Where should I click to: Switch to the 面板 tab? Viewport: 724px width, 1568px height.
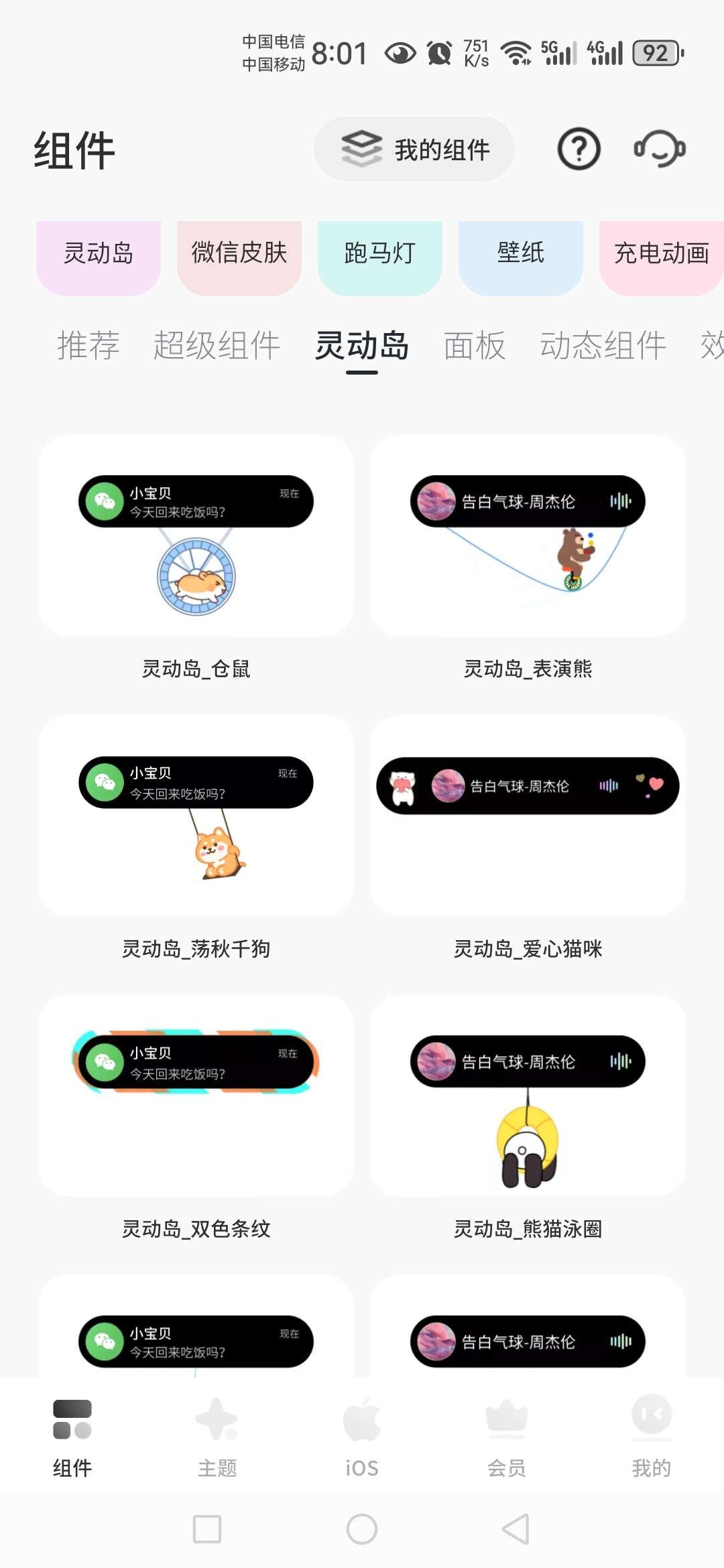tap(474, 346)
